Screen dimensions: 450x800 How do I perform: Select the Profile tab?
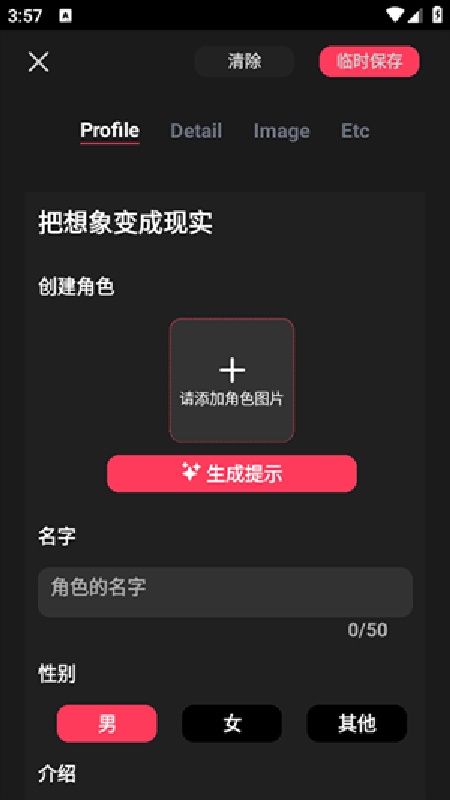[110, 131]
